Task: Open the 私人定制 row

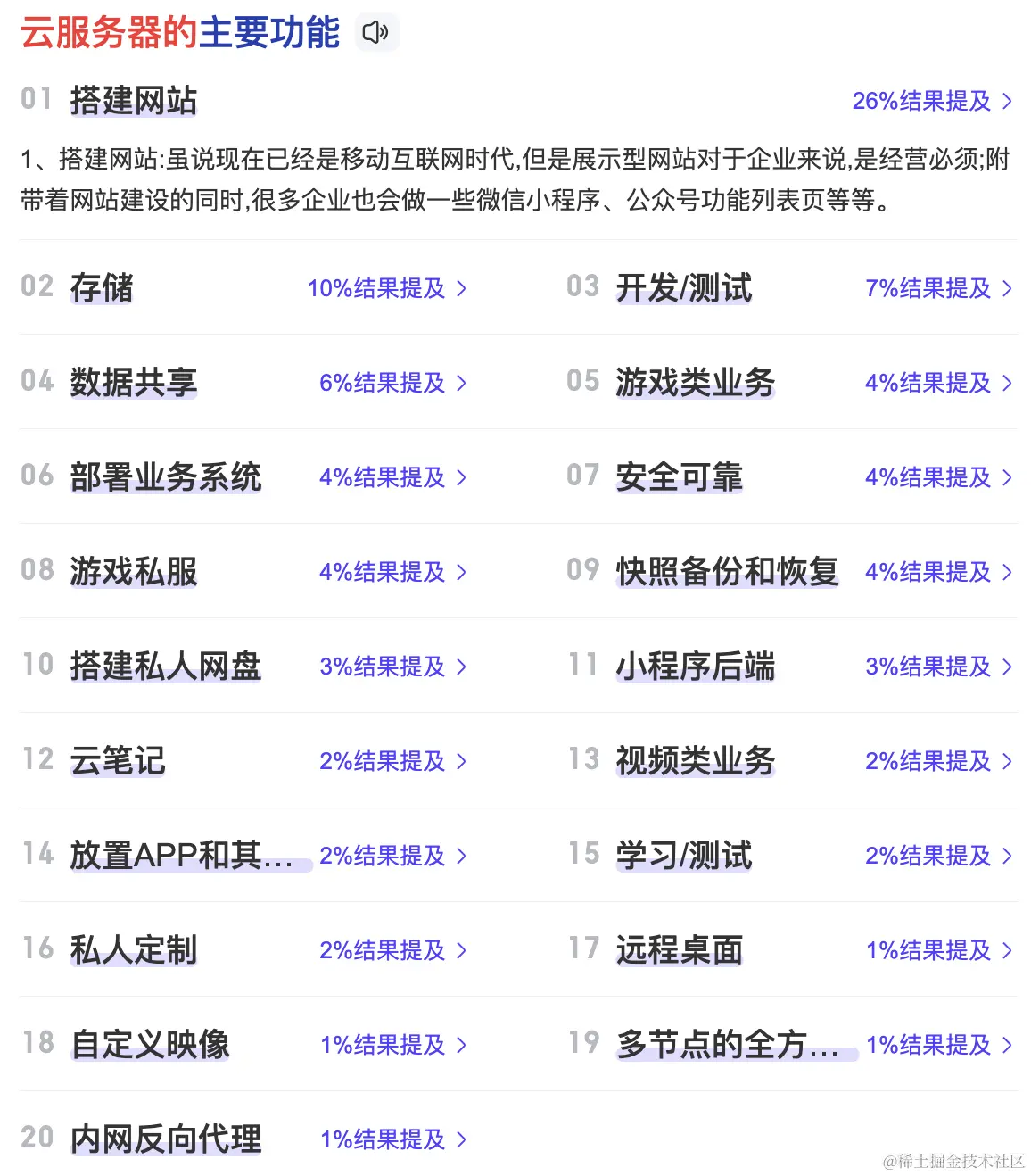Action: point(133,949)
